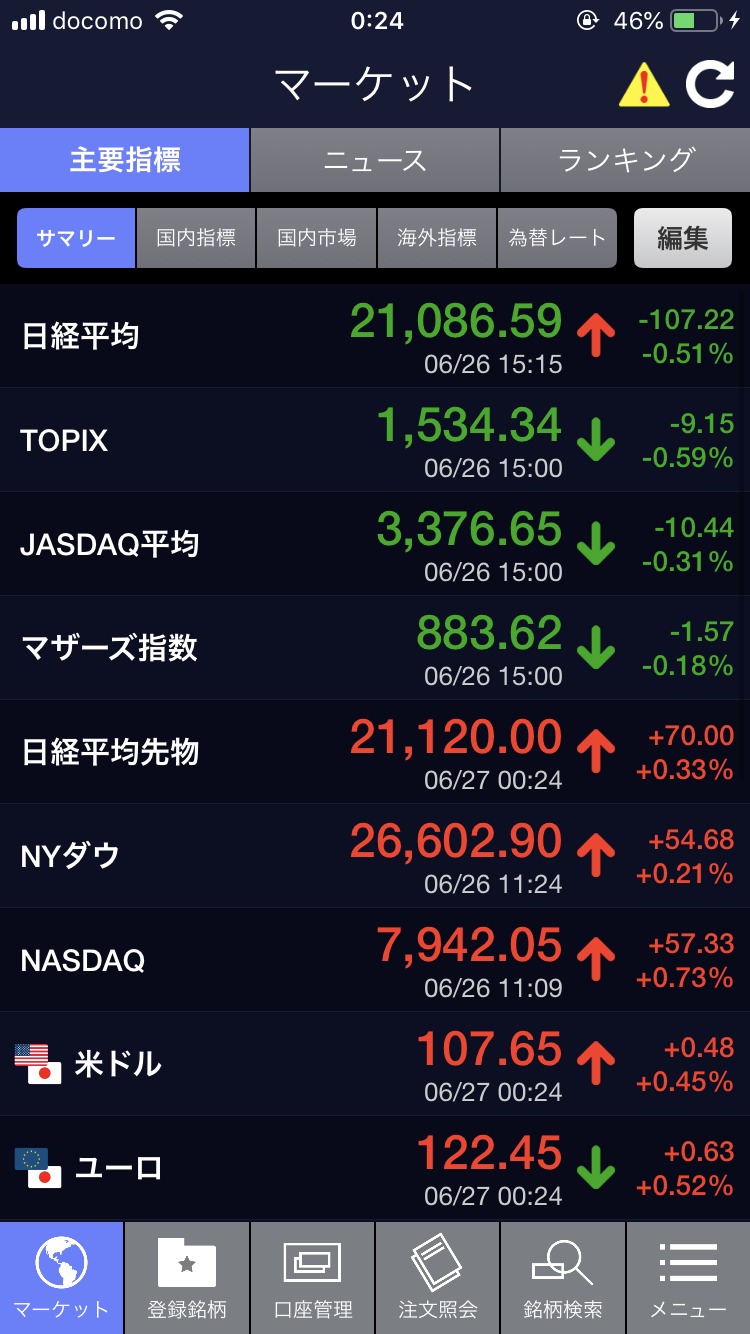
Task: View NYダウ details
Action: pos(375,856)
